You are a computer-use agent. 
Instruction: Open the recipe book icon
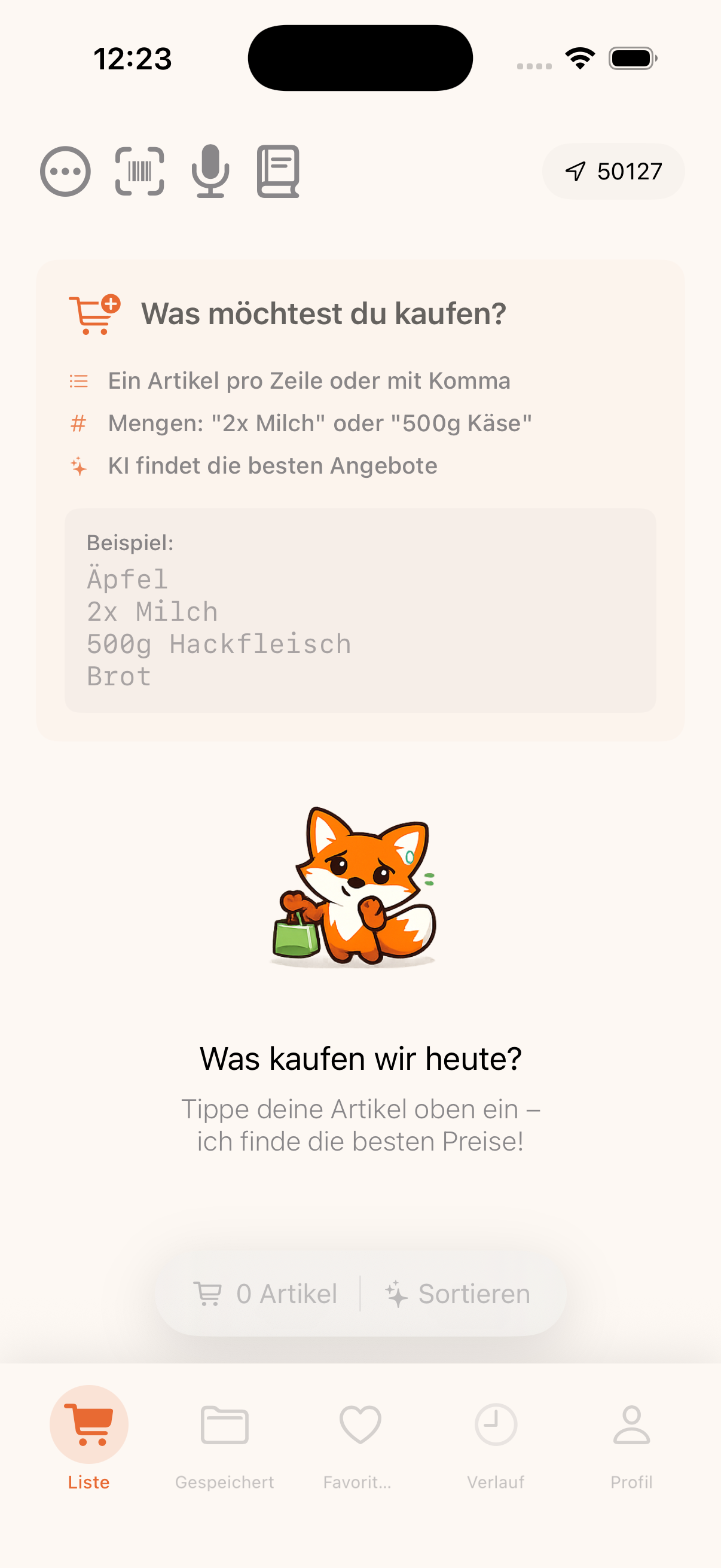point(278,171)
